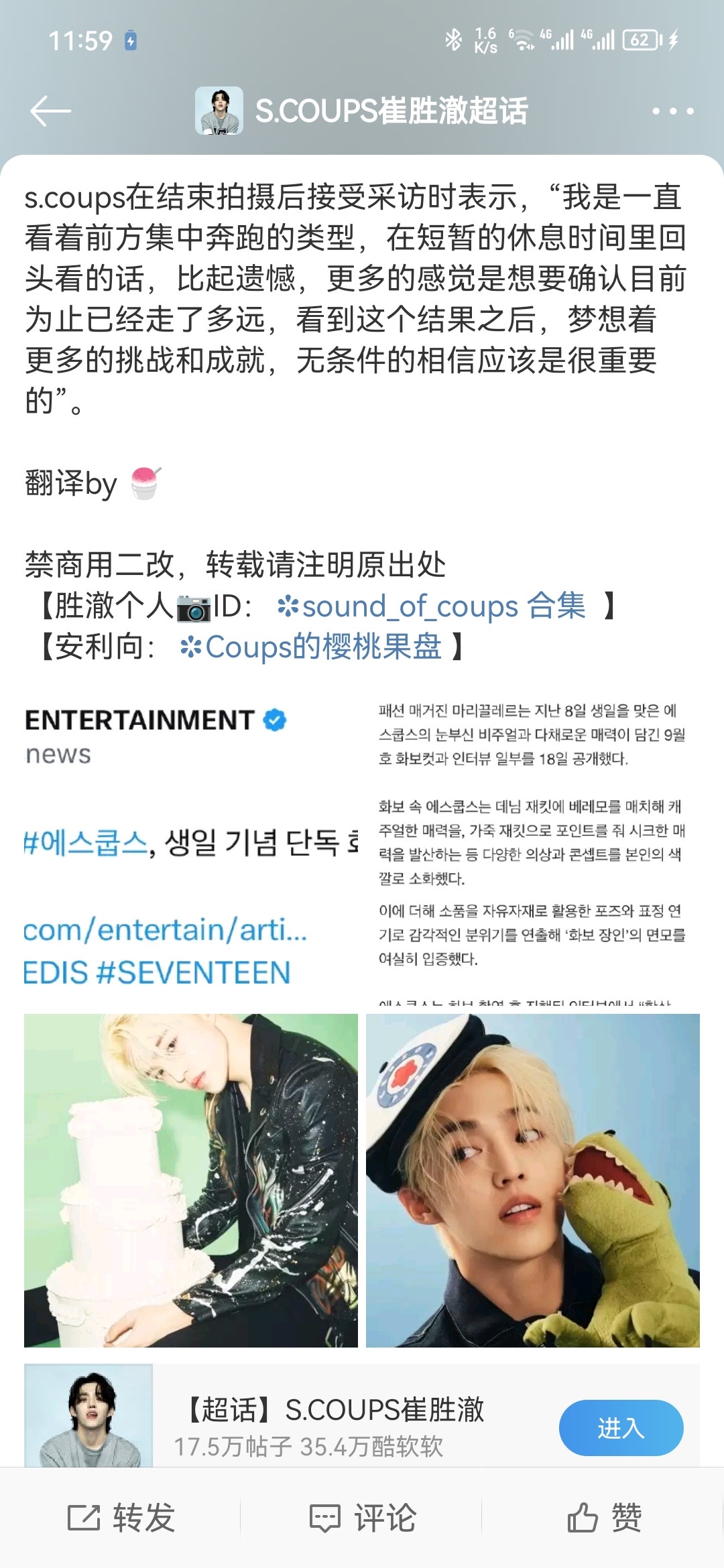Tap the Wi-Fi icon in the status bar

pos(524,42)
